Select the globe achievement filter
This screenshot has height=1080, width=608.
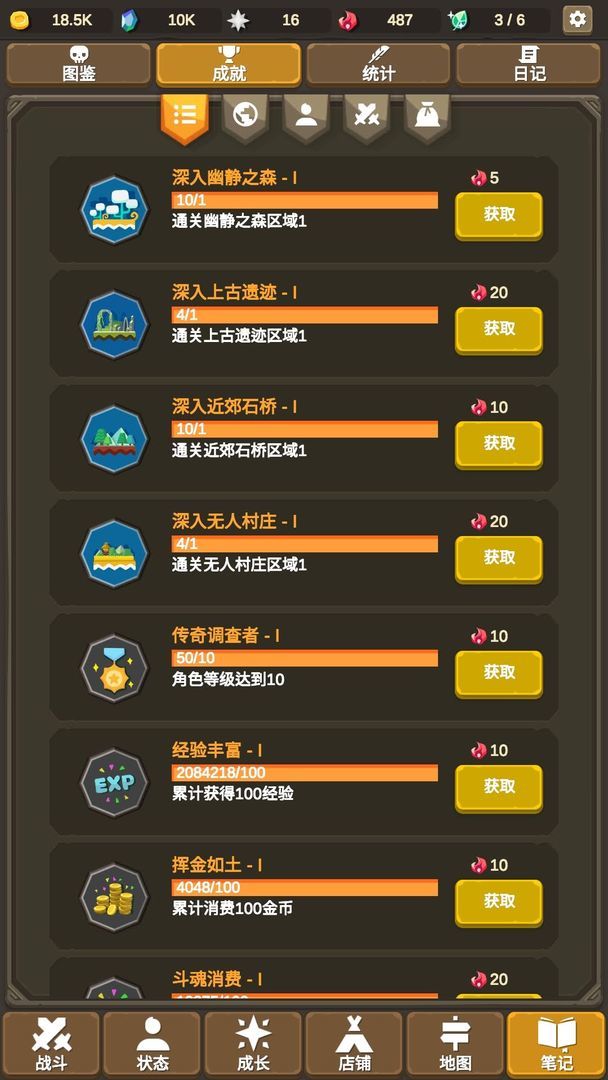click(245, 115)
